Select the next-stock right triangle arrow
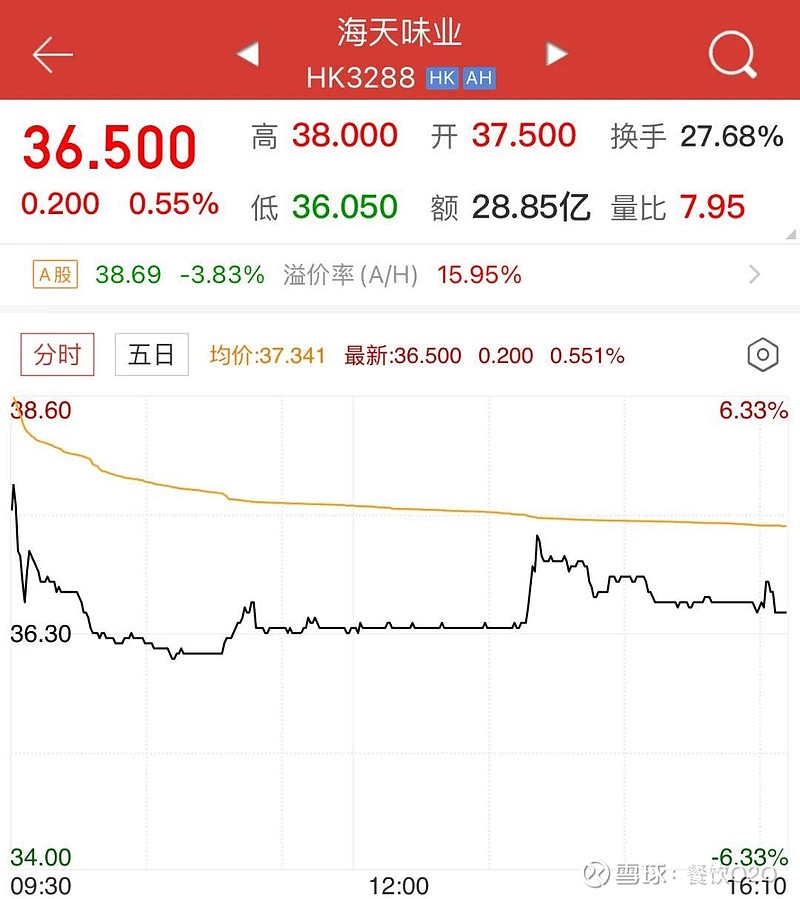 [x=556, y=55]
